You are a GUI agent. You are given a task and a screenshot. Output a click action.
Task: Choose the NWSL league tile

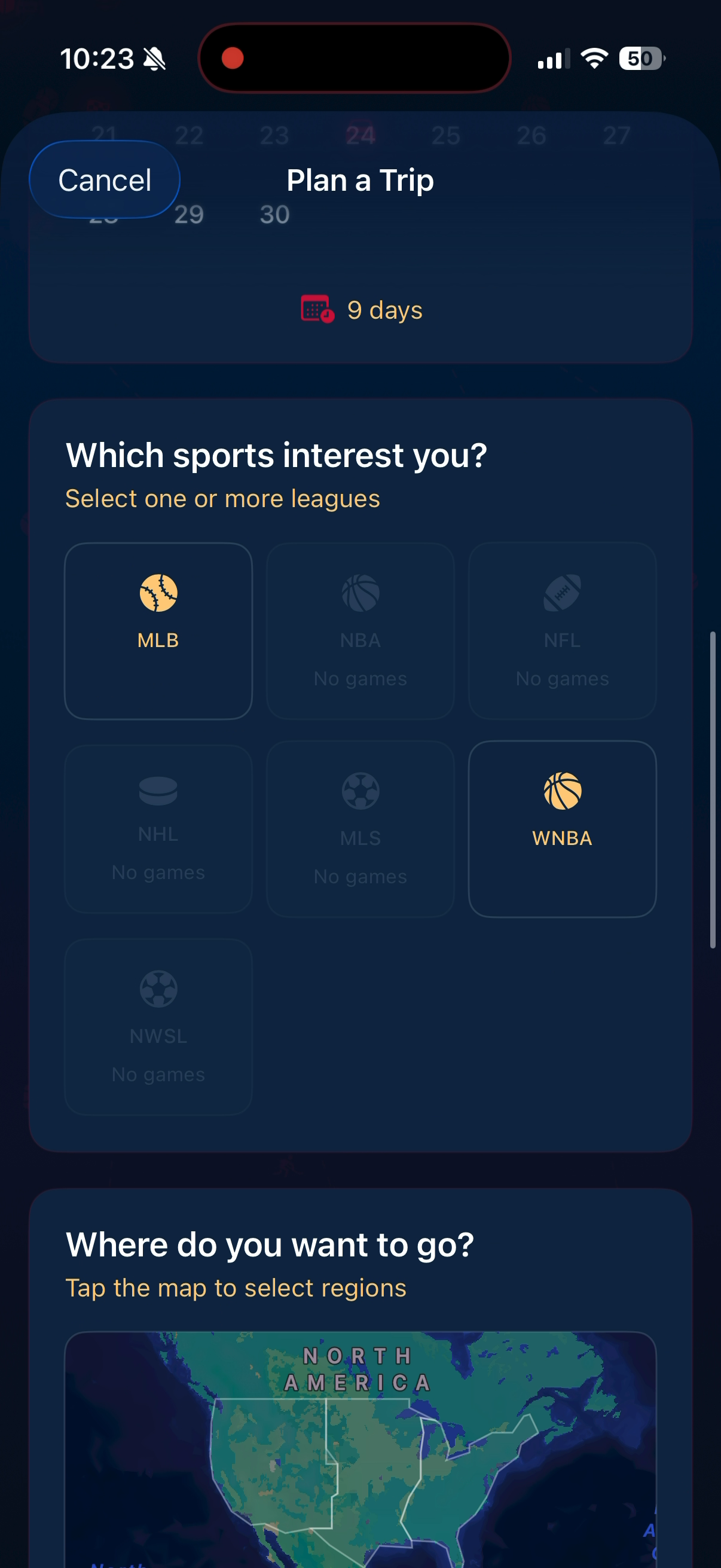158,1026
